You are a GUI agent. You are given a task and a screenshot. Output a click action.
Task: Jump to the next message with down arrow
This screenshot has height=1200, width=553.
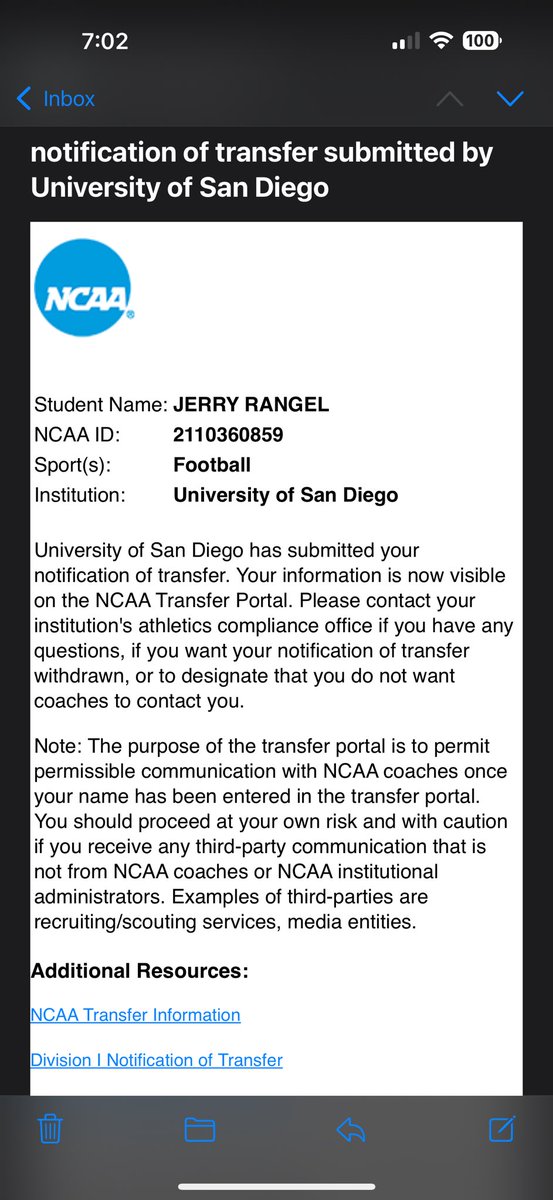(x=510, y=98)
